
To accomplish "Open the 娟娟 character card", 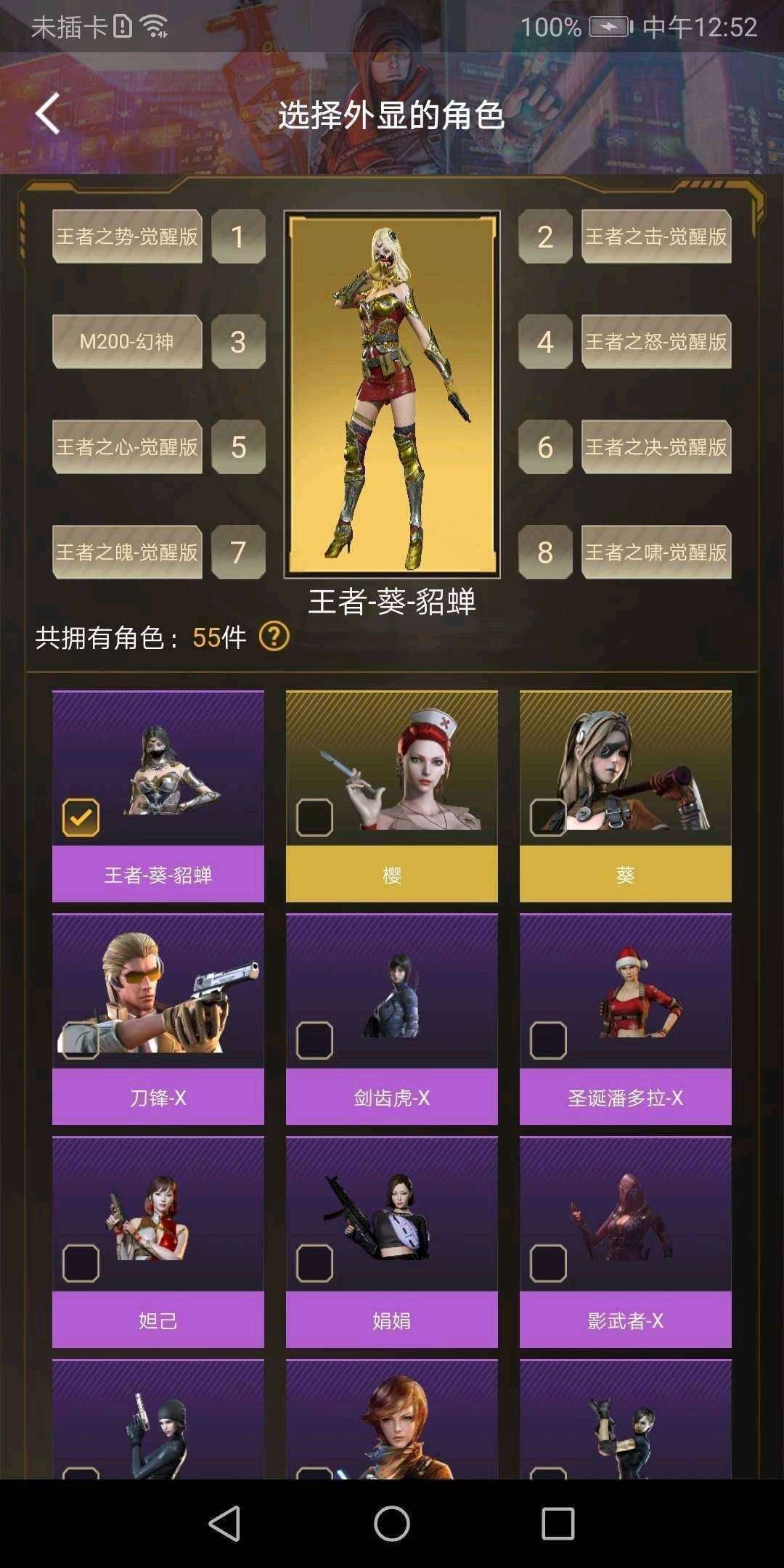I will click(391, 1241).
